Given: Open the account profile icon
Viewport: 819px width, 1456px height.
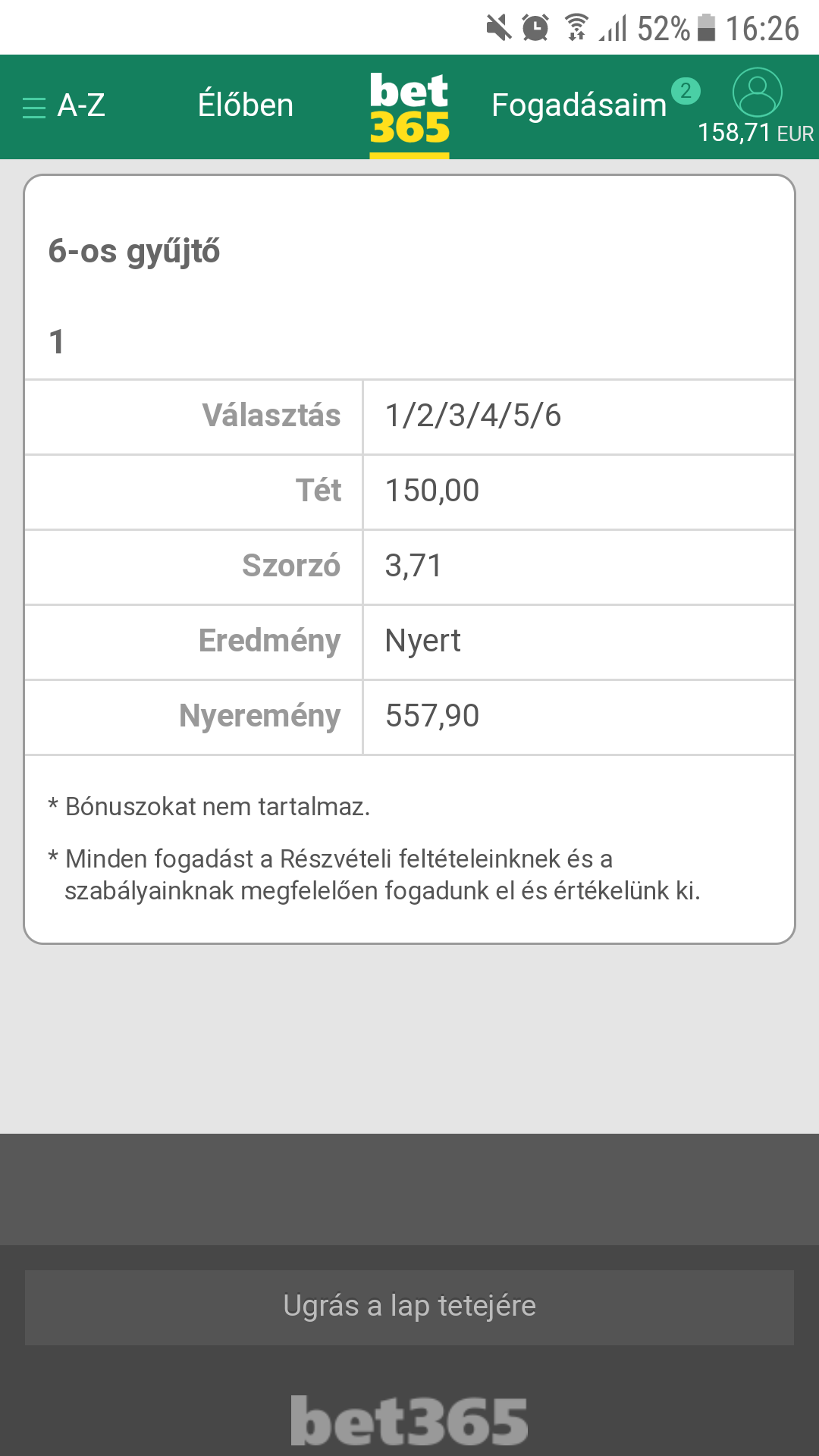Looking at the screenshot, I should click(757, 93).
